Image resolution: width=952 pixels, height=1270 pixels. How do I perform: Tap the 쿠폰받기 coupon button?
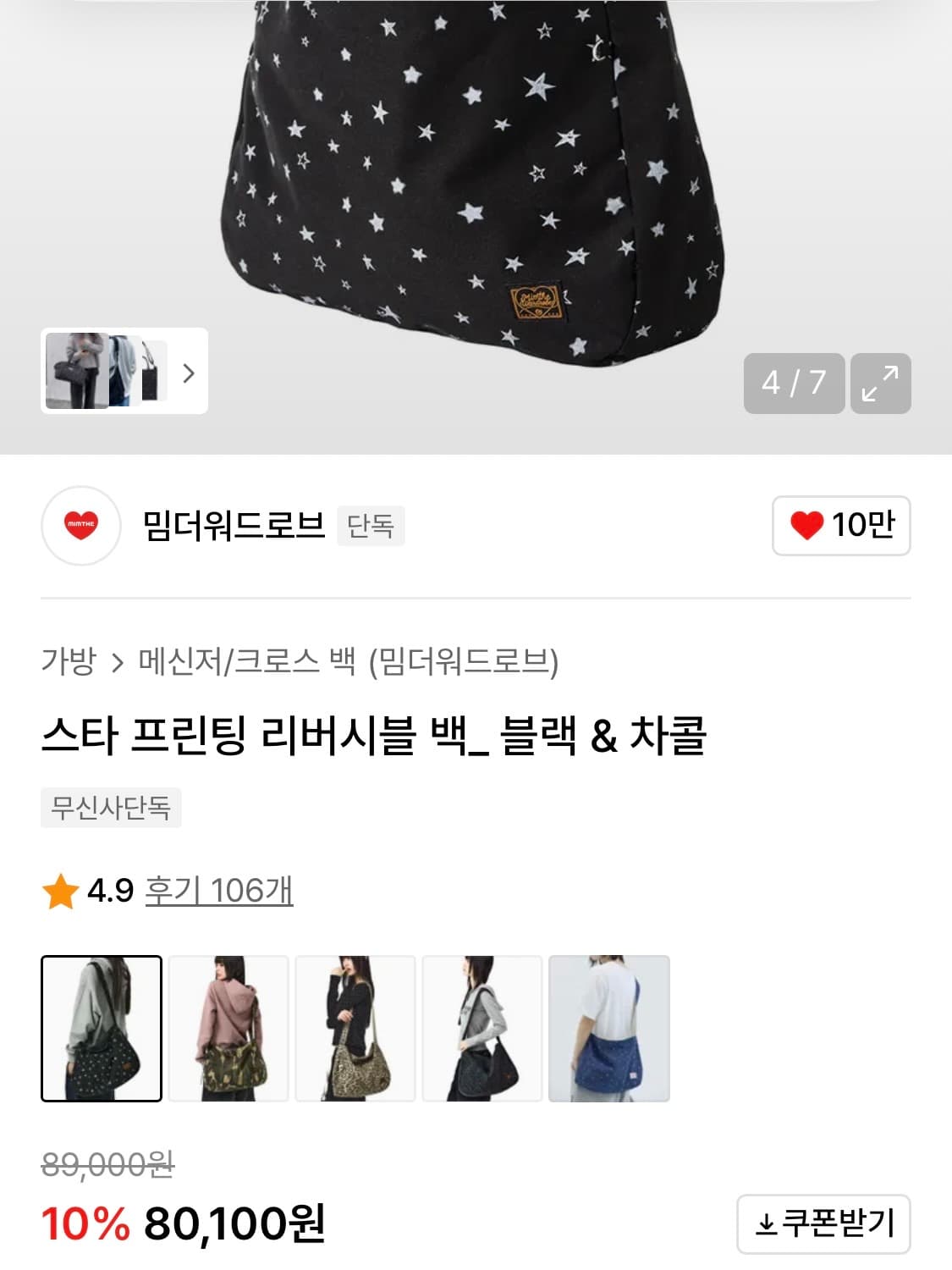824,1223
